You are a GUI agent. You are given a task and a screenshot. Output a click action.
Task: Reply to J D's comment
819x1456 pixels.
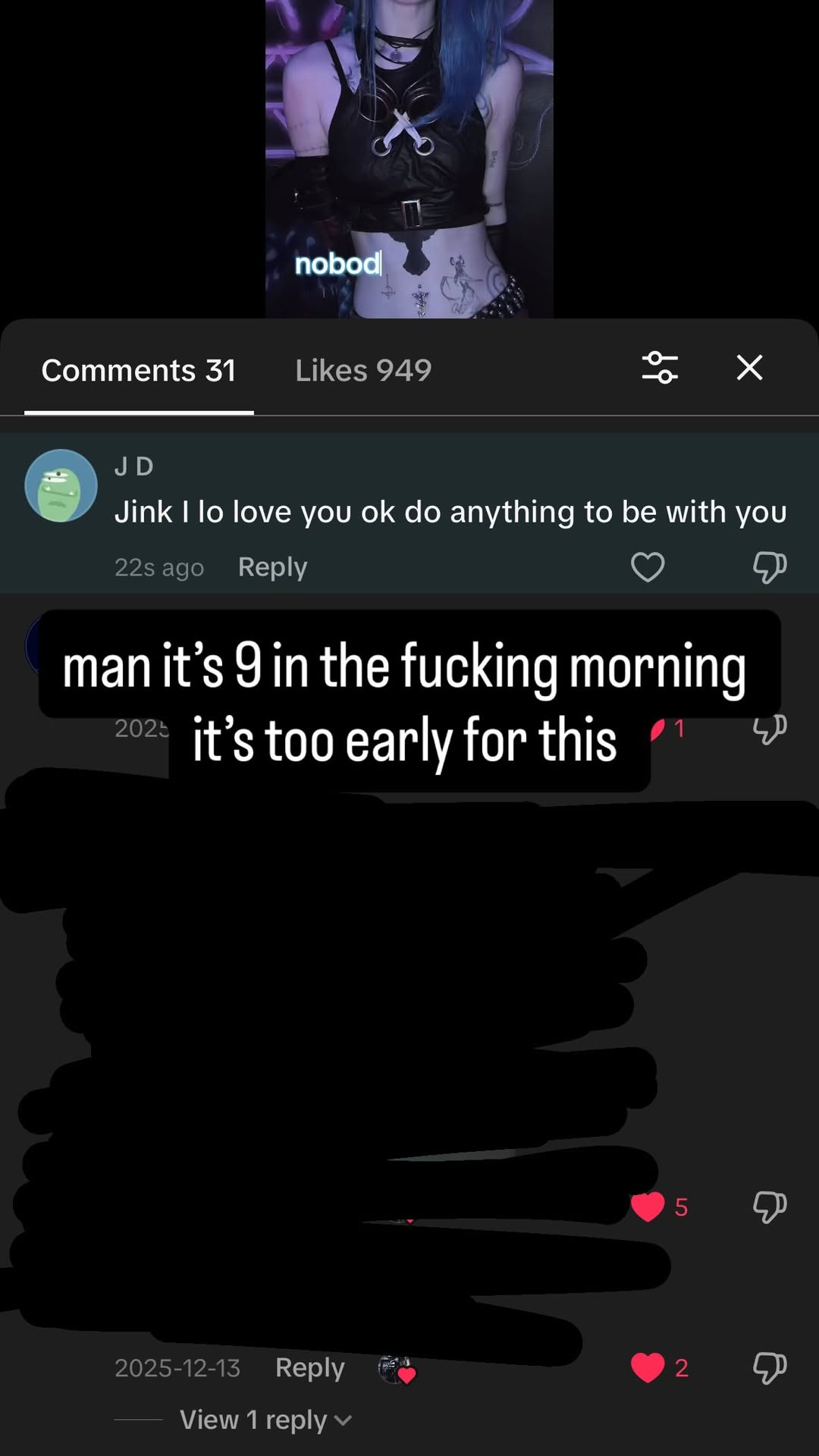[x=272, y=567]
